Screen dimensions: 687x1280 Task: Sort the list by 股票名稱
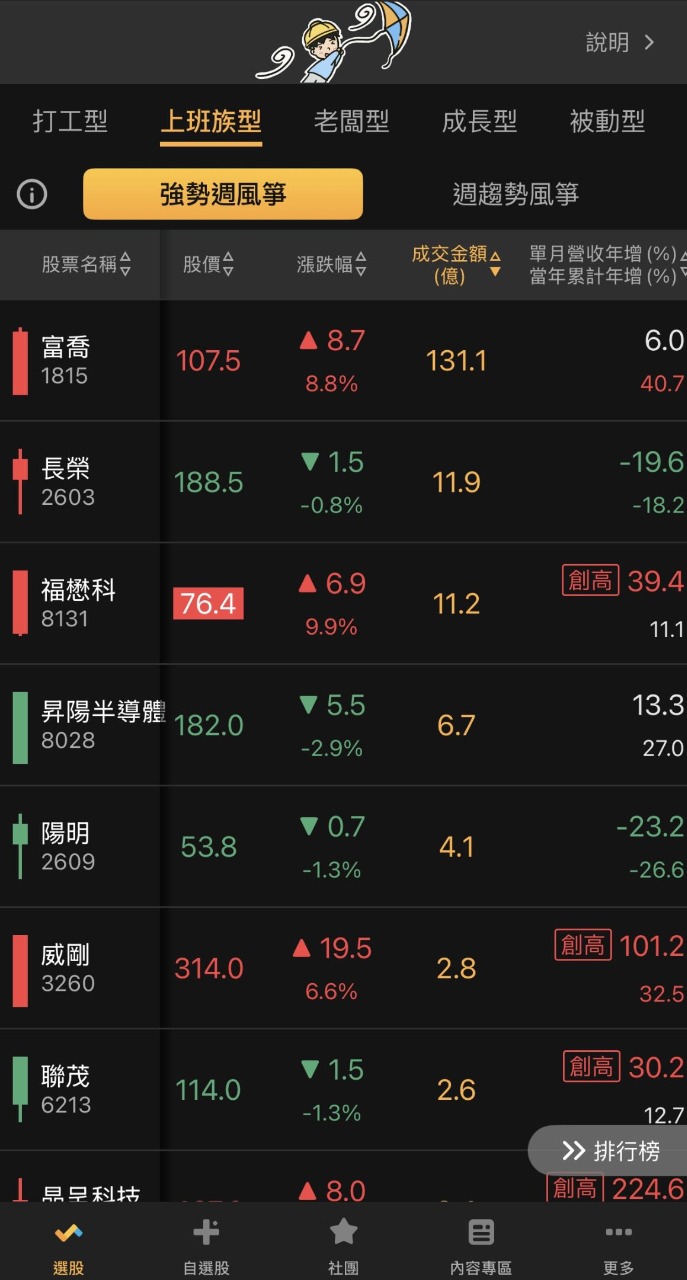(86, 265)
